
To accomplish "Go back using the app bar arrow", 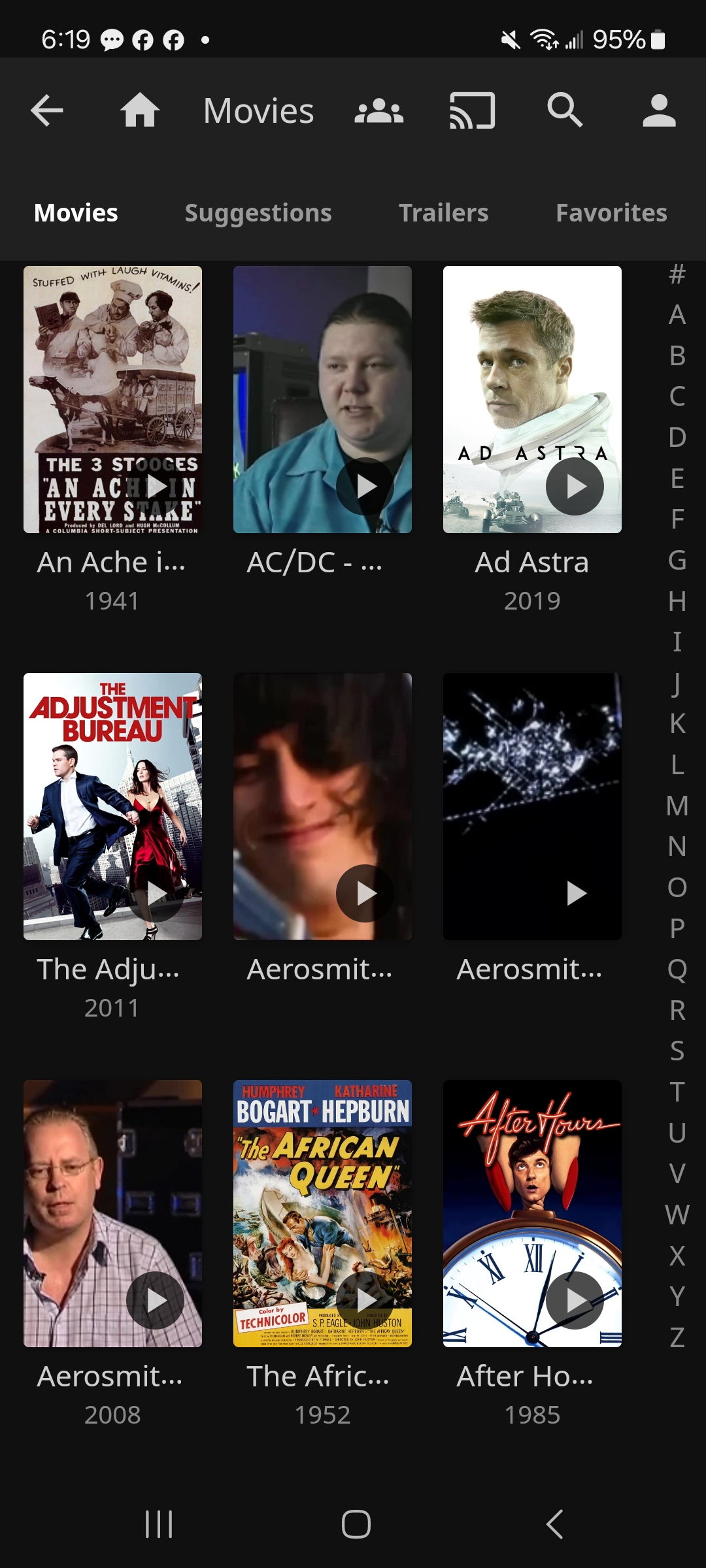I will point(47,110).
